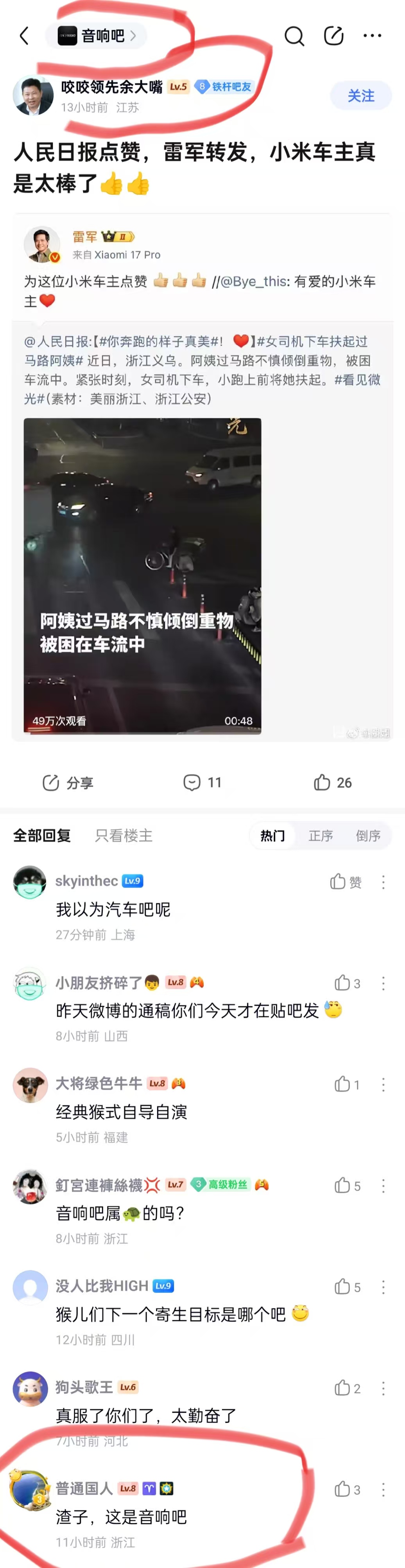The height and width of the screenshot is (1568, 405).
Task: Open the 音响吧 forum chip
Action: 96,36
